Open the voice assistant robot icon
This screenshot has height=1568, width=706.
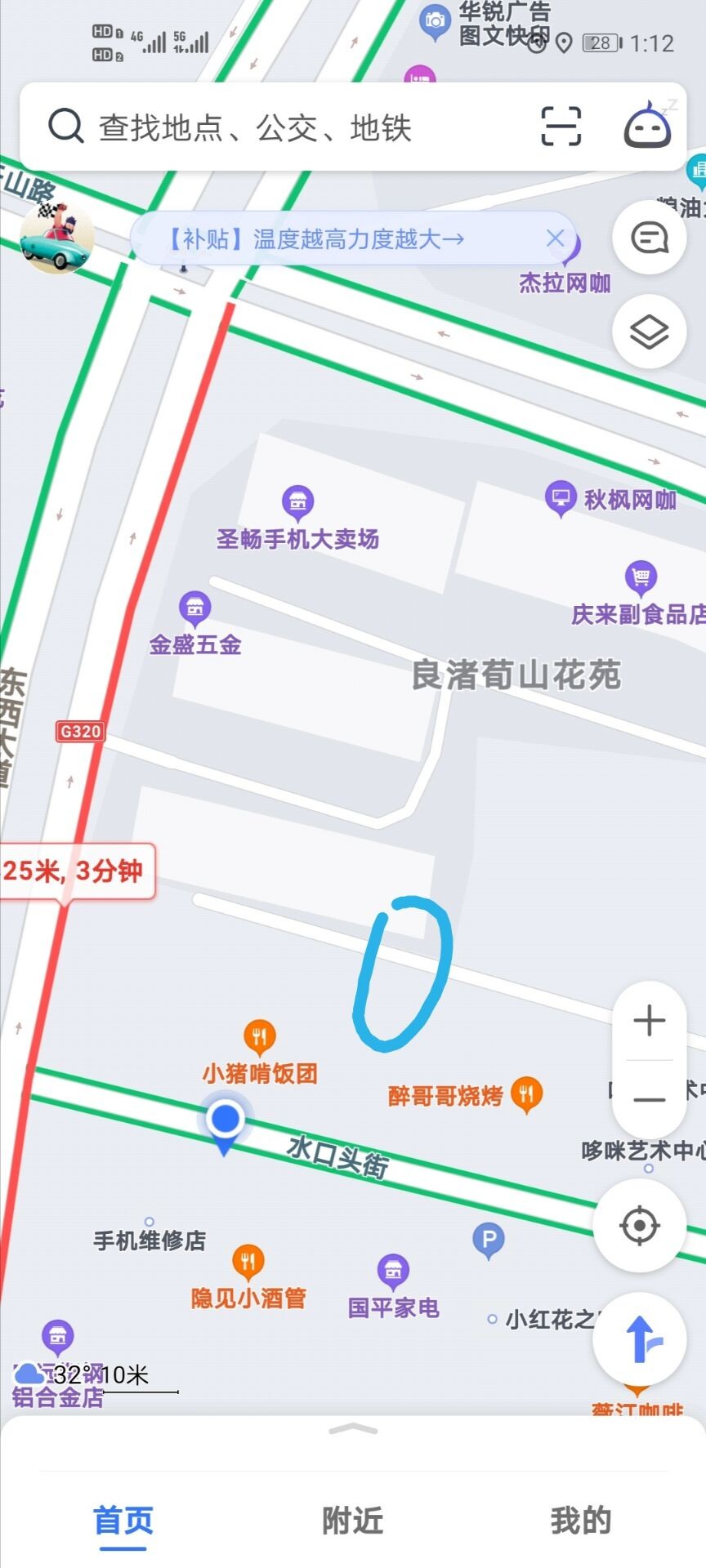tap(648, 127)
